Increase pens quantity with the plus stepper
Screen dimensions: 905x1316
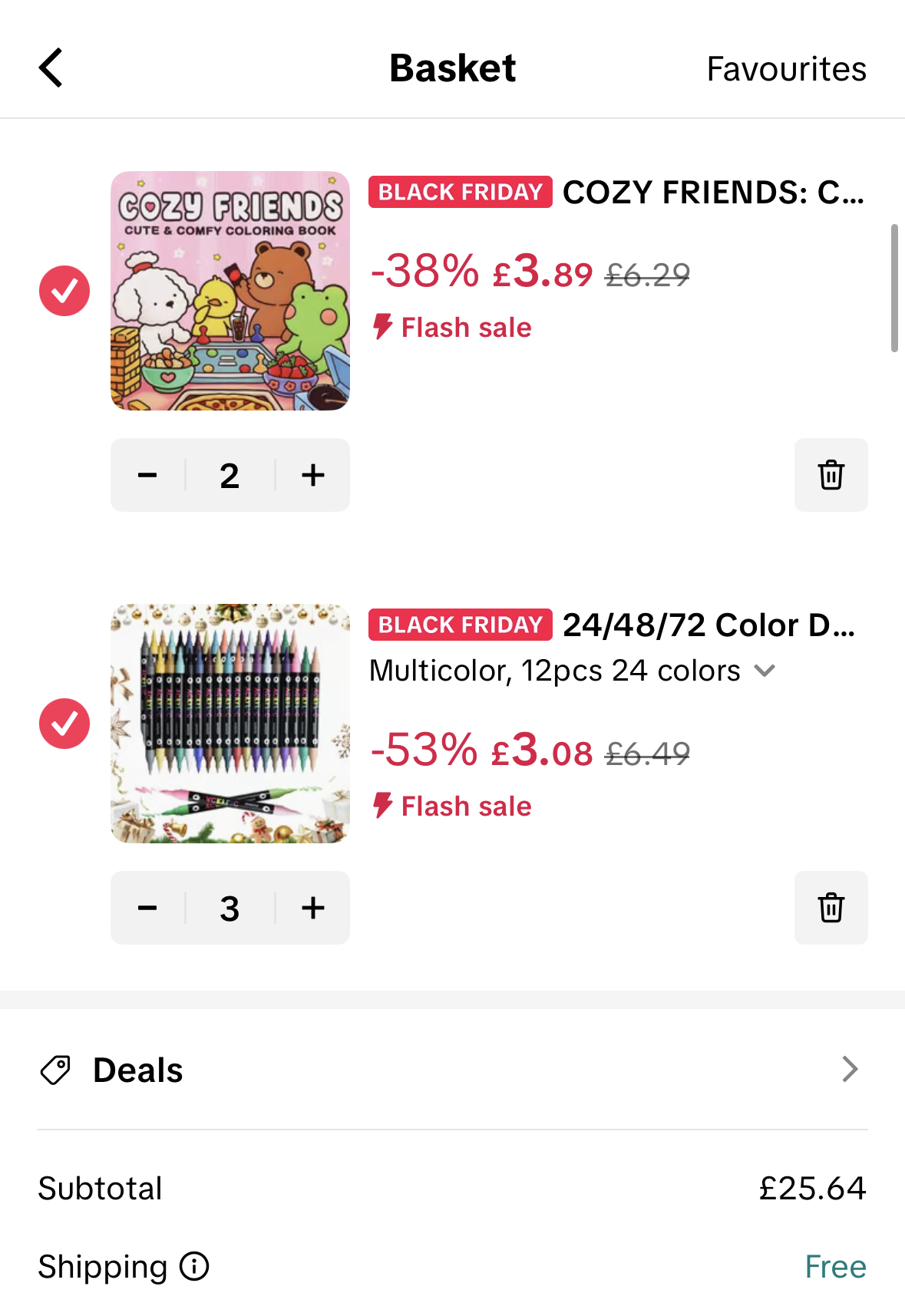coord(312,908)
